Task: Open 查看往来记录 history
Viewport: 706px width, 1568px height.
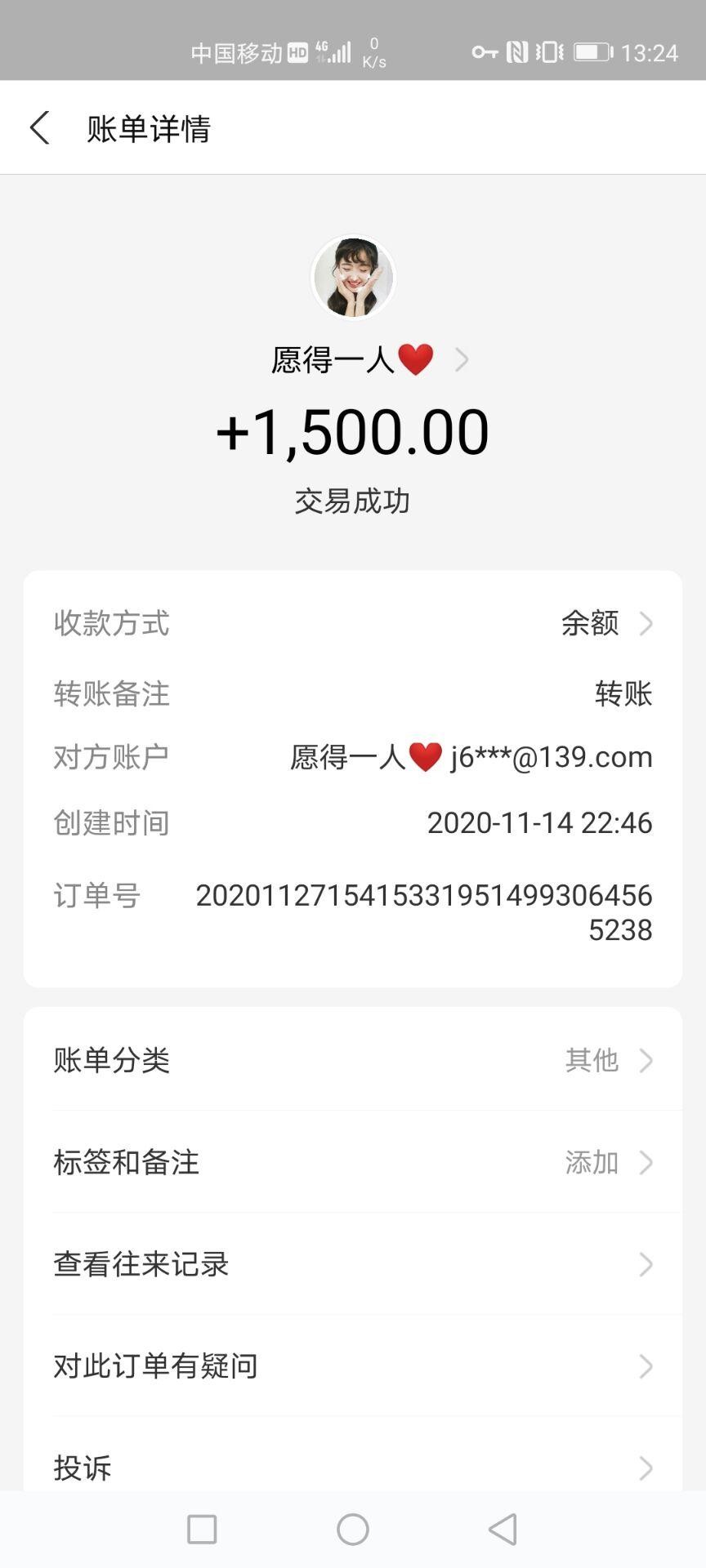Action: tap(353, 1264)
